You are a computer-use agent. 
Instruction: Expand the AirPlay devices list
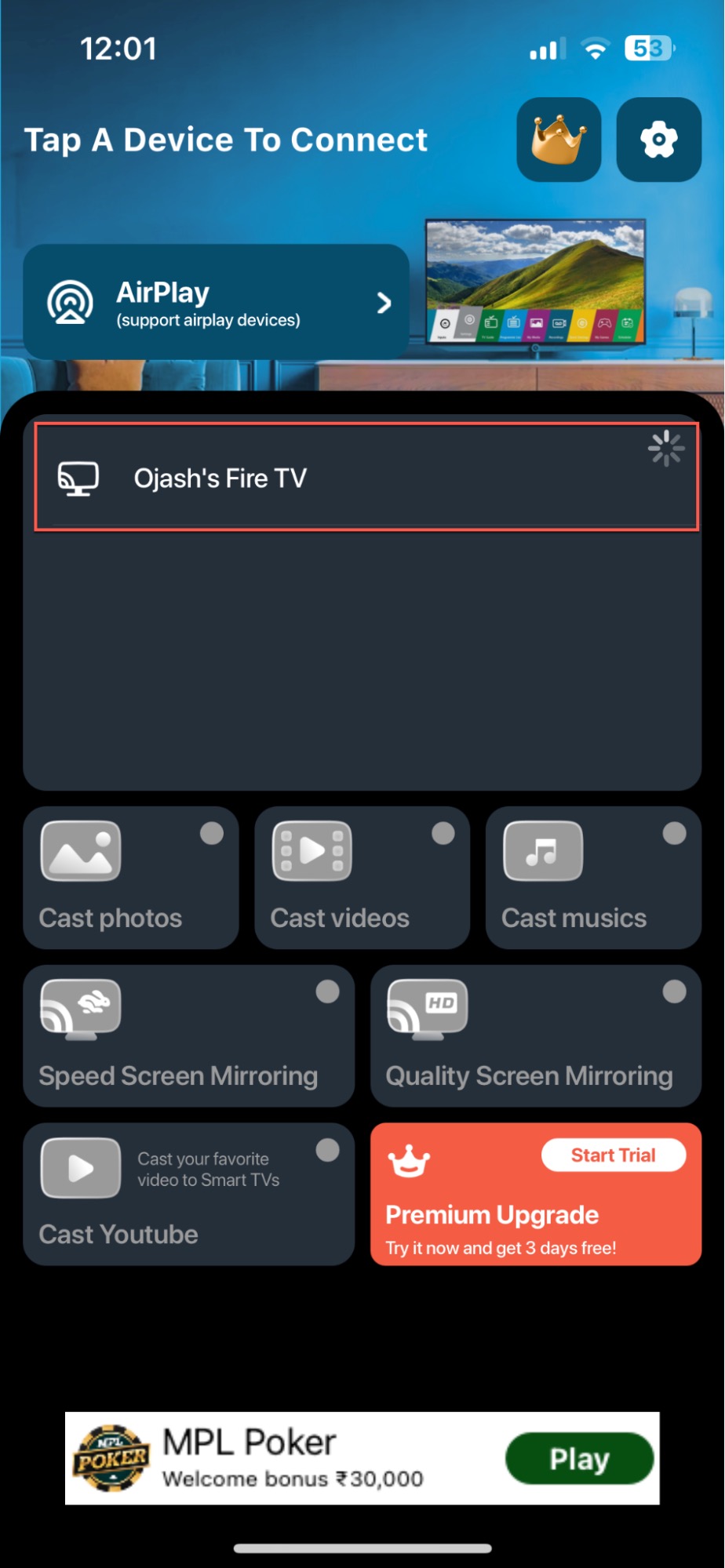coord(217,302)
